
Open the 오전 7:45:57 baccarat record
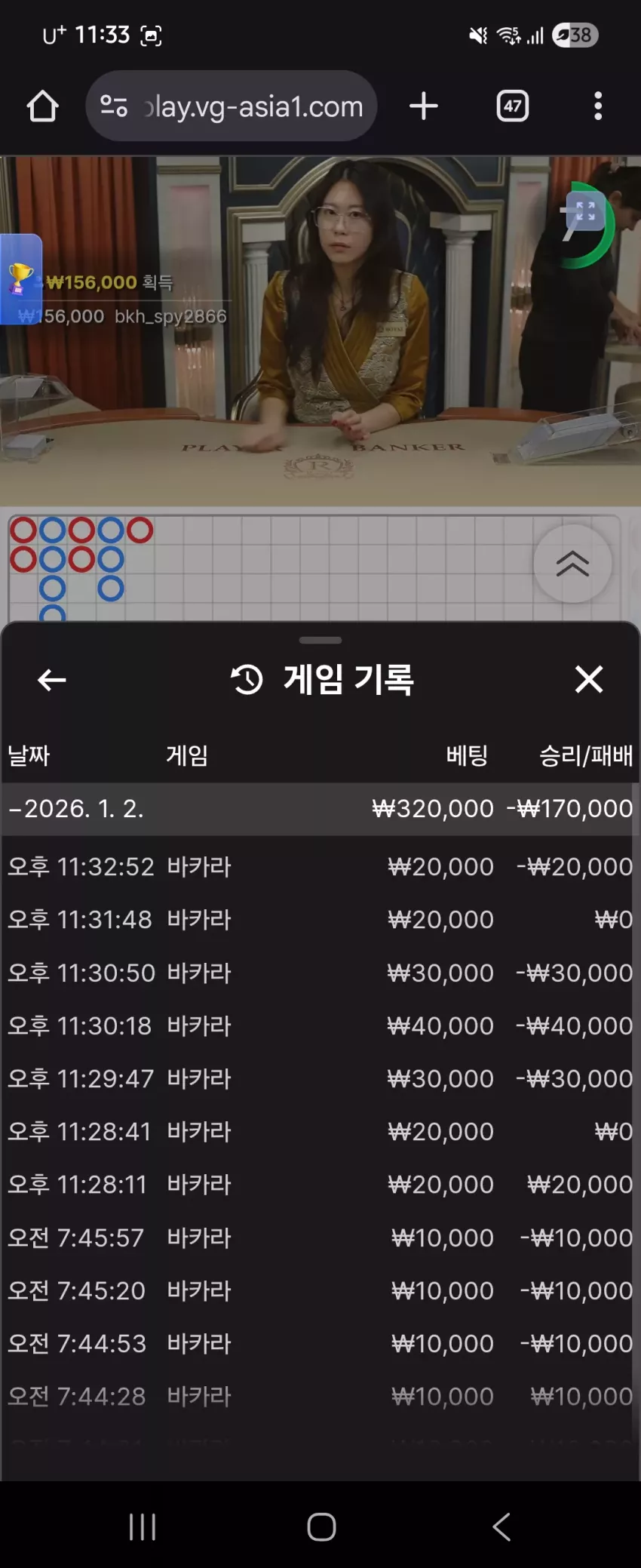pos(320,1237)
